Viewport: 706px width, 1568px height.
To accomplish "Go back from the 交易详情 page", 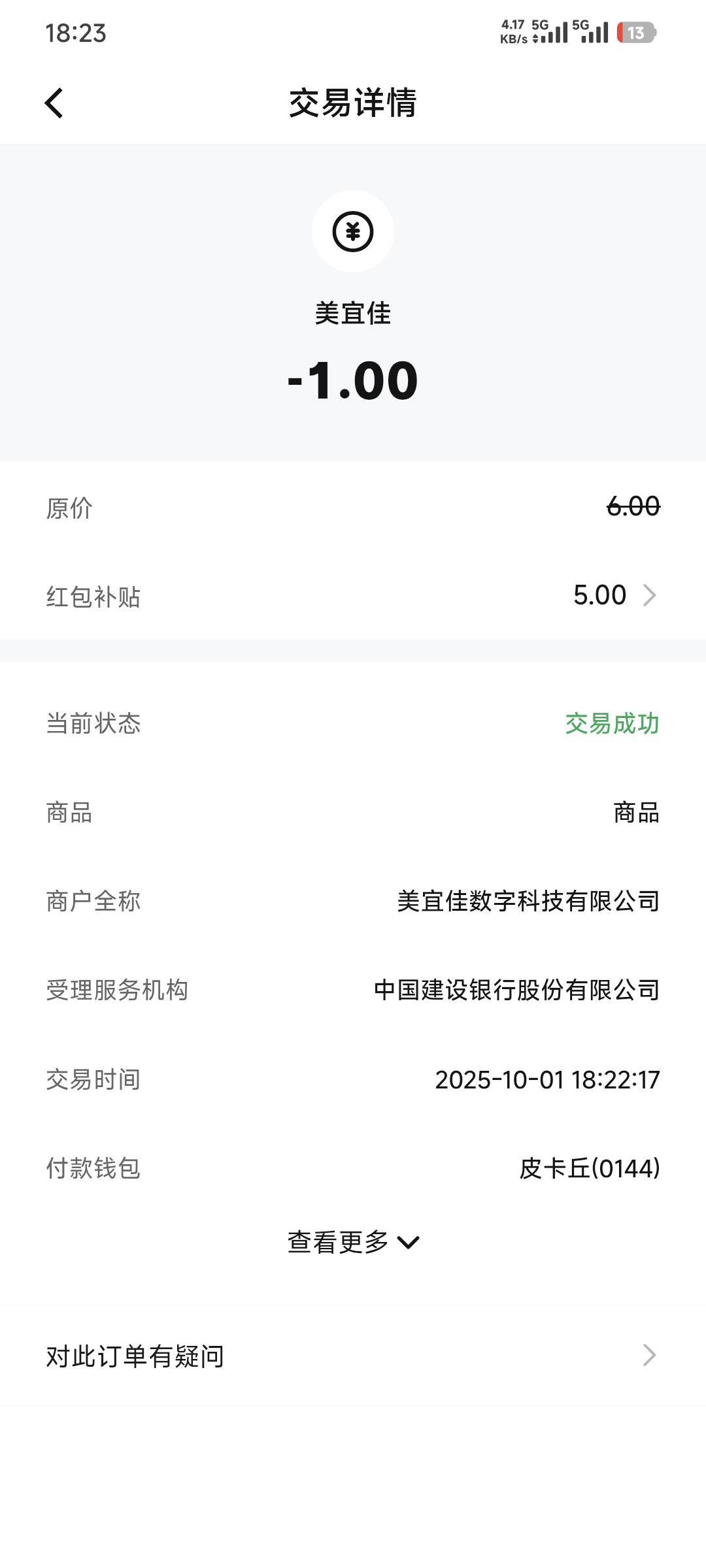I will [54, 103].
